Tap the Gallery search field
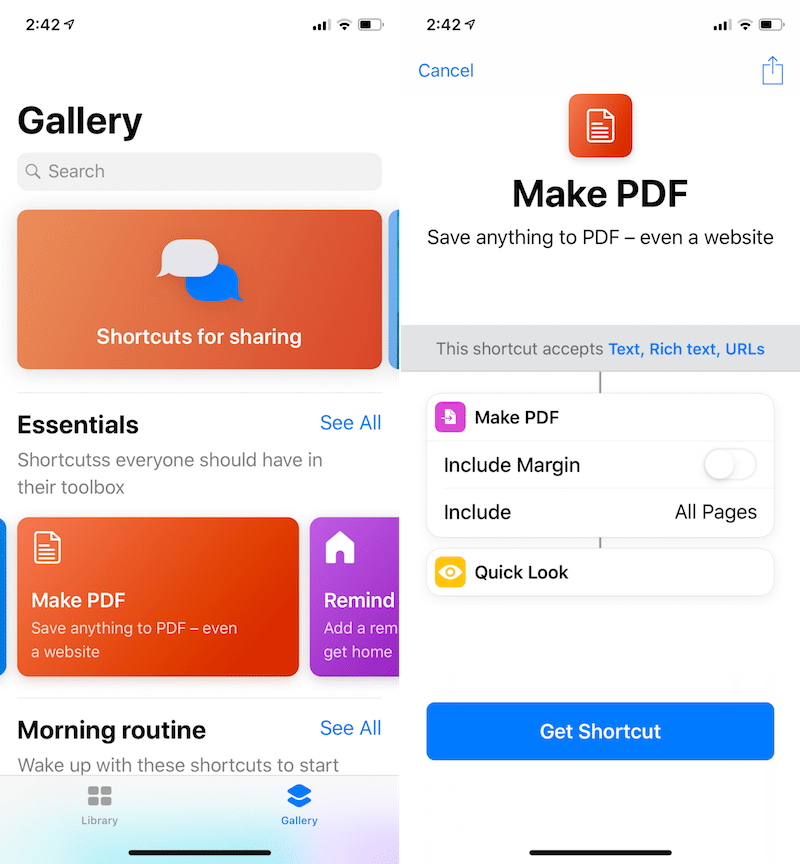This screenshot has width=800, height=864. [199, 171]
